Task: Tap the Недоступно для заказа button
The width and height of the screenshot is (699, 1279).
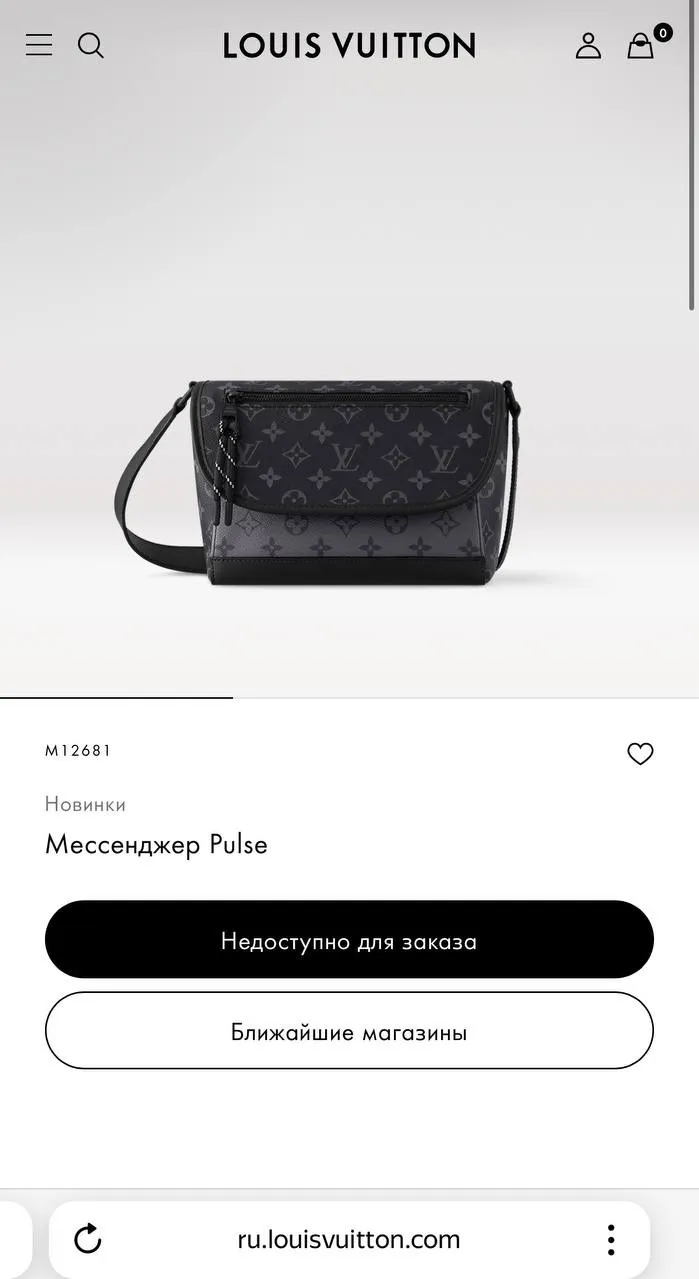Action: click(349, 940)
